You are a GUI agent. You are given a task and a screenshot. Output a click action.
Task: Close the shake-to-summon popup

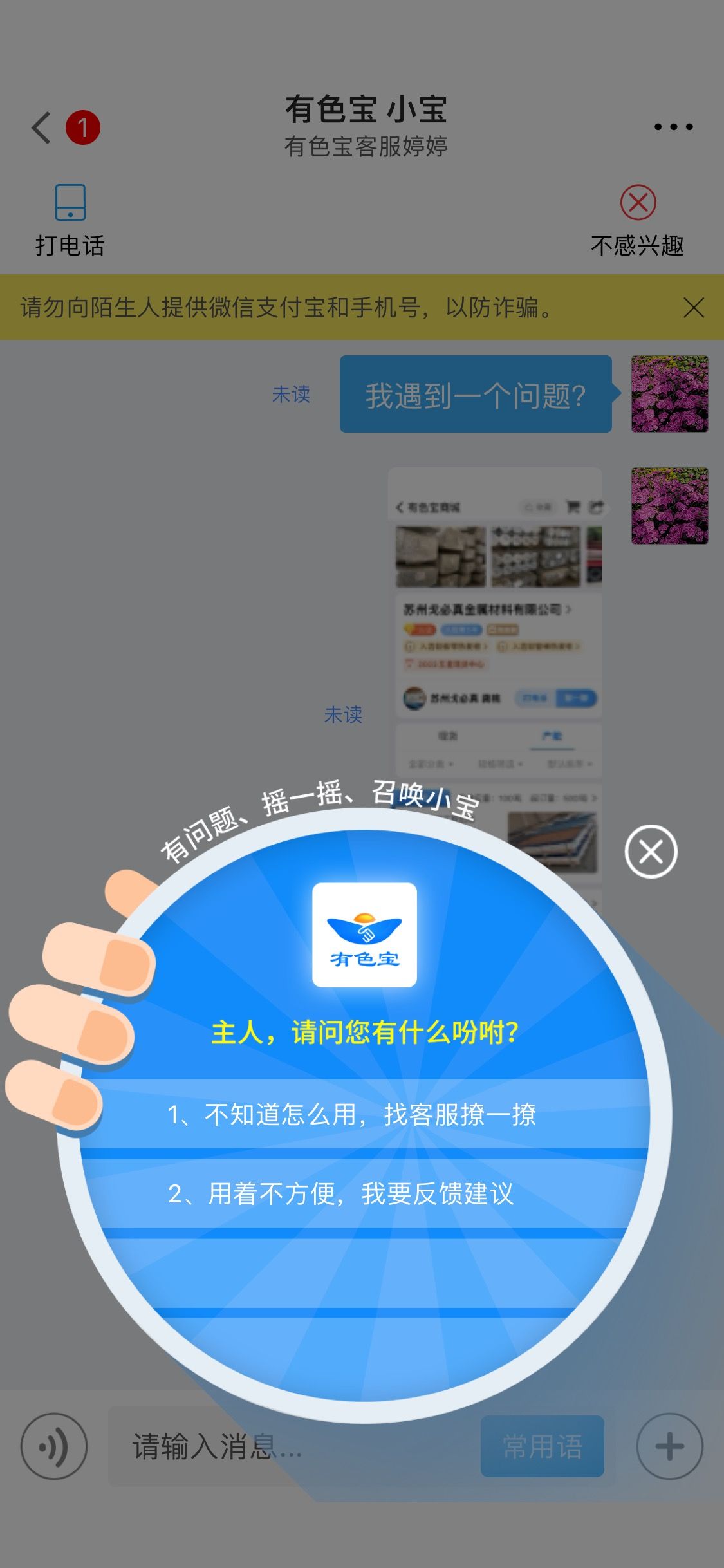tap(651, 851)
